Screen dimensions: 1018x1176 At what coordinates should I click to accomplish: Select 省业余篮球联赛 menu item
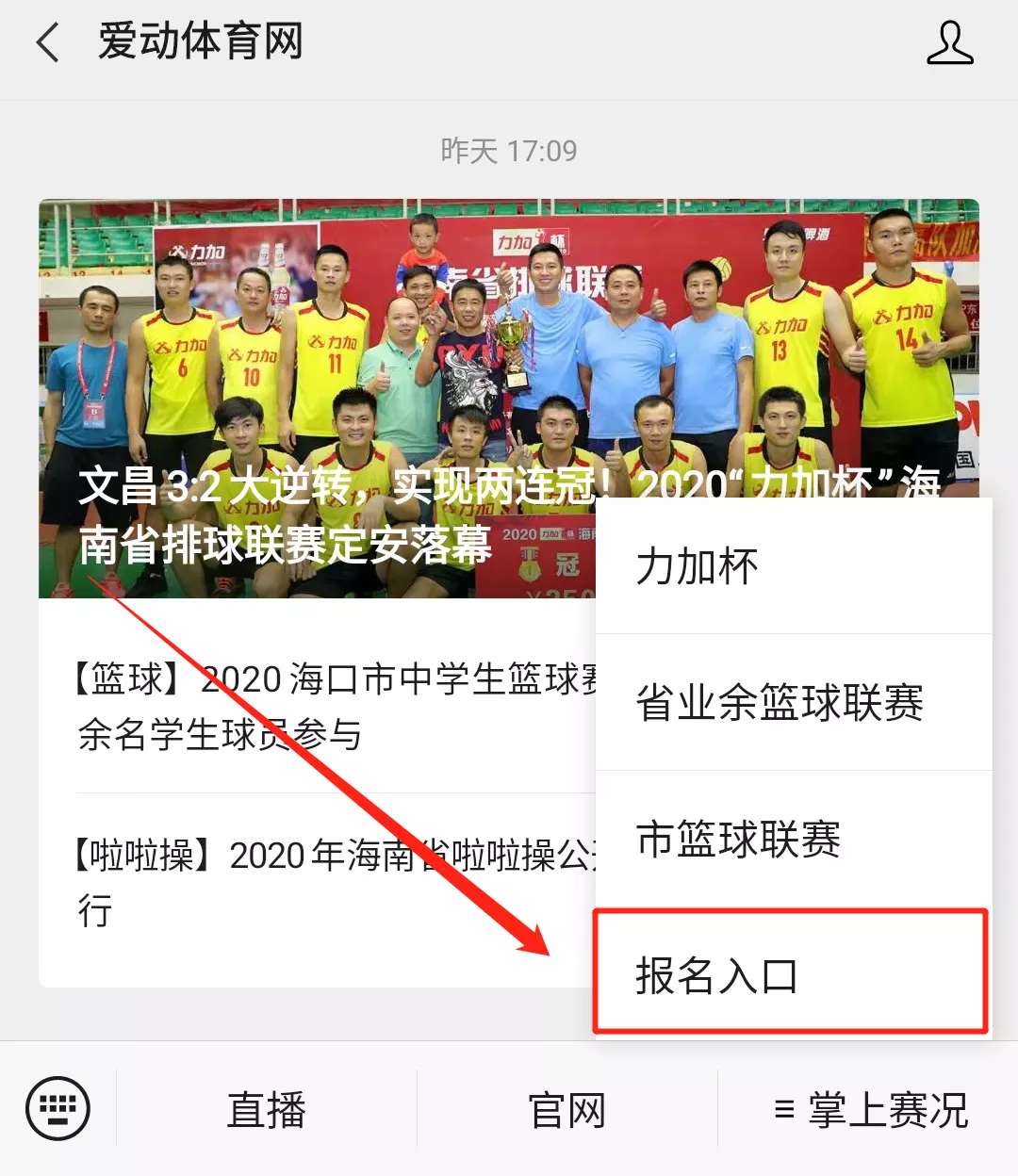coord(792,703)
